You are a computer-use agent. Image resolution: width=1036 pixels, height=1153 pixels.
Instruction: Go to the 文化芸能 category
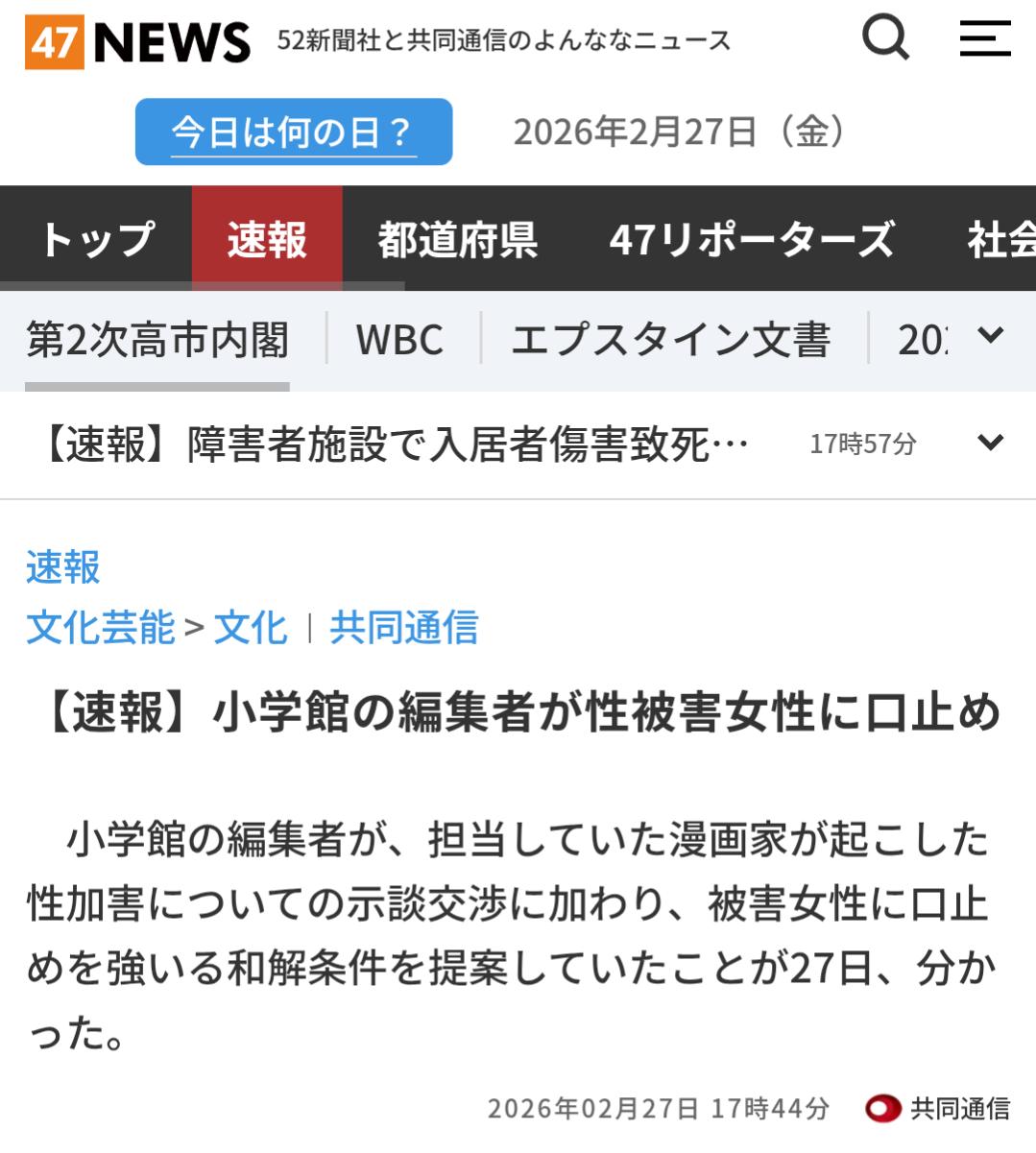(x=101, y=628)
